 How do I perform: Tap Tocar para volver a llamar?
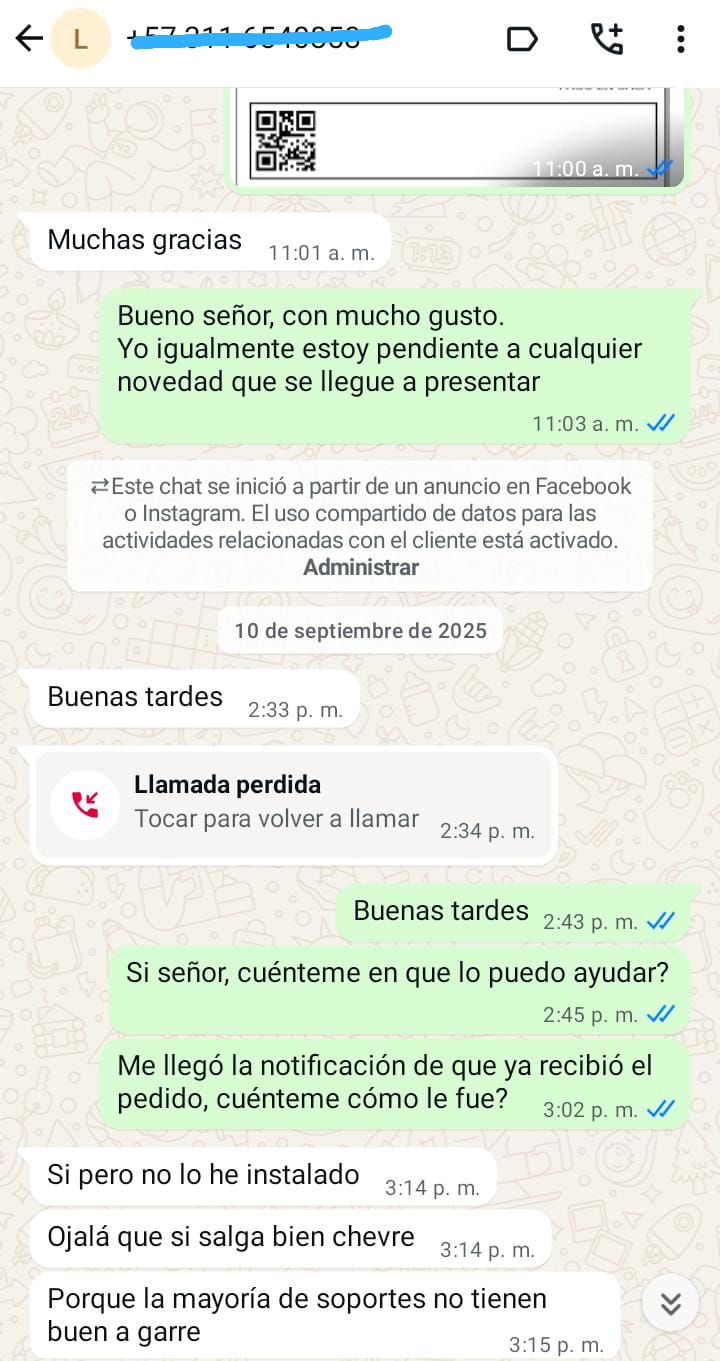275,818
